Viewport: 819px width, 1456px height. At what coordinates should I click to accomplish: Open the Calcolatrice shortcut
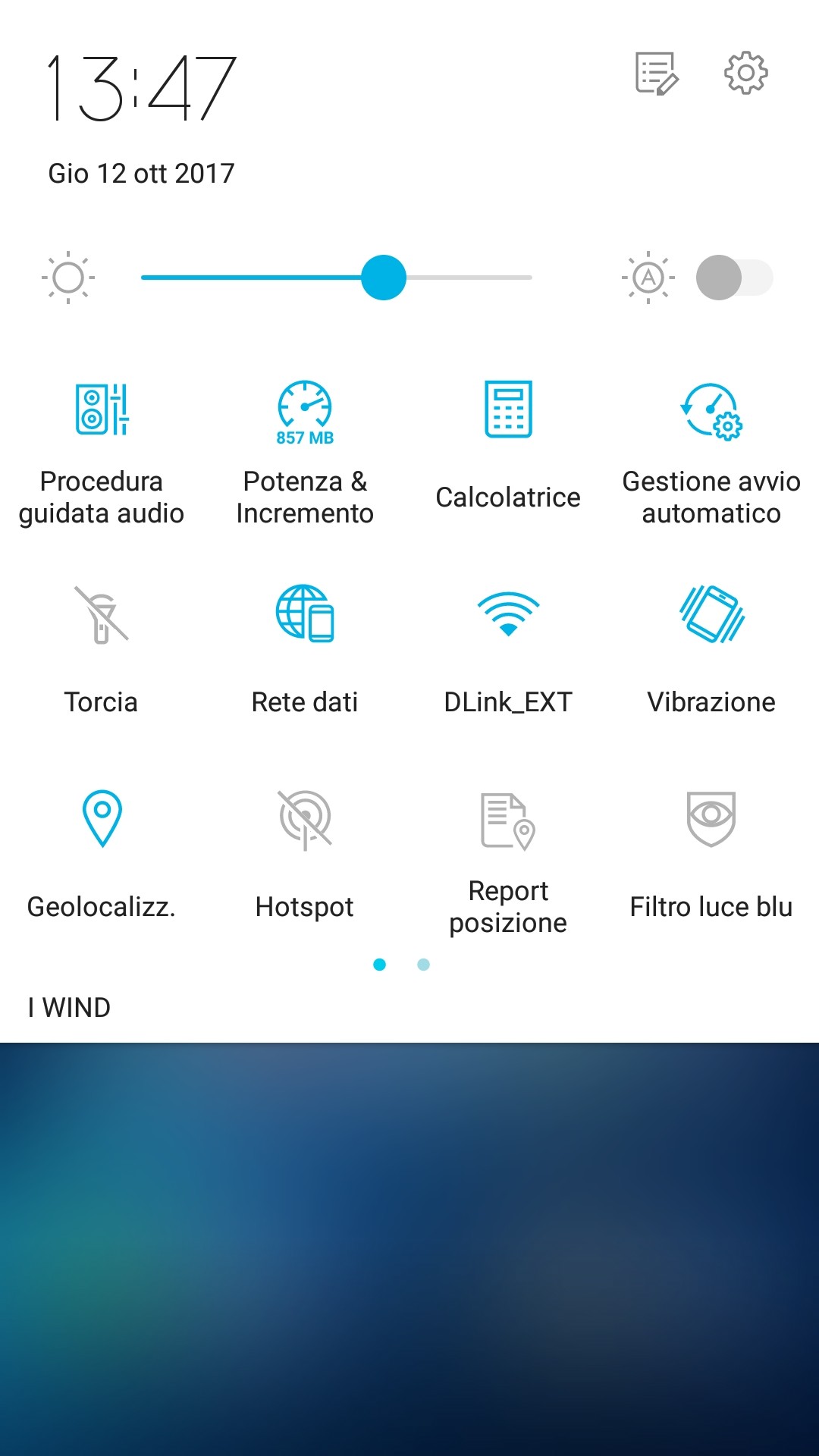[508, 409]
